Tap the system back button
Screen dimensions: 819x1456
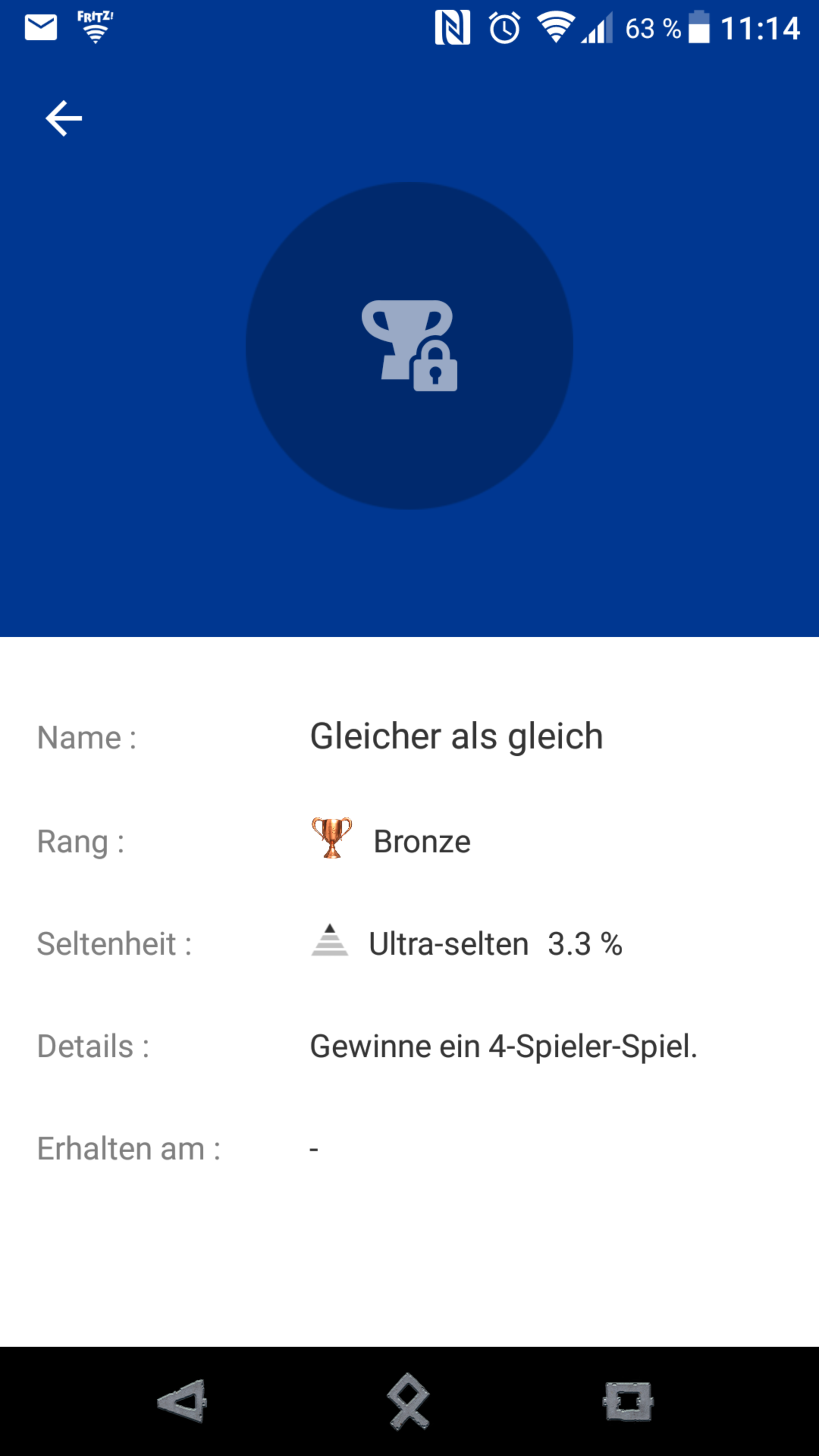click(x=182, y=1401)
